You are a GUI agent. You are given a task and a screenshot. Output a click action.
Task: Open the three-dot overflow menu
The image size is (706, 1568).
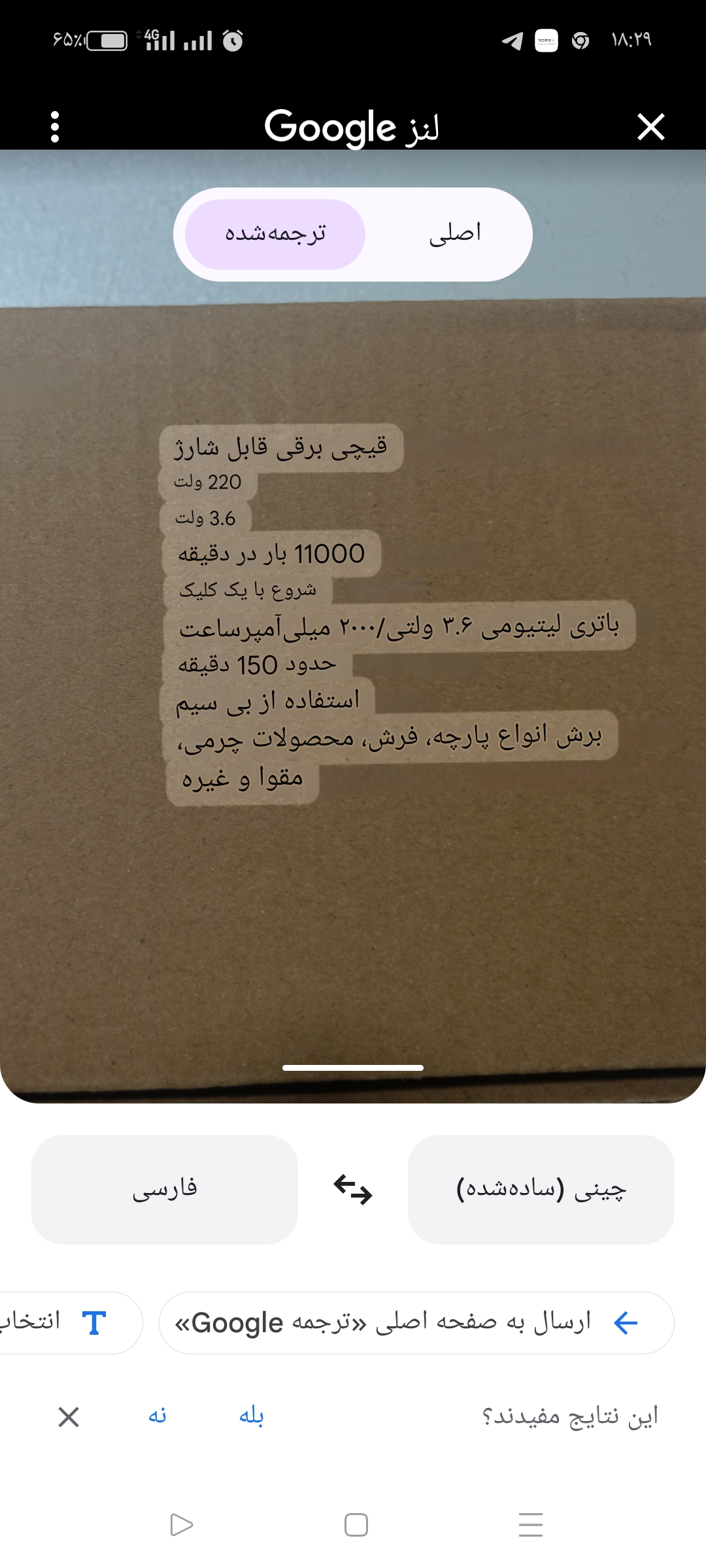55,127
